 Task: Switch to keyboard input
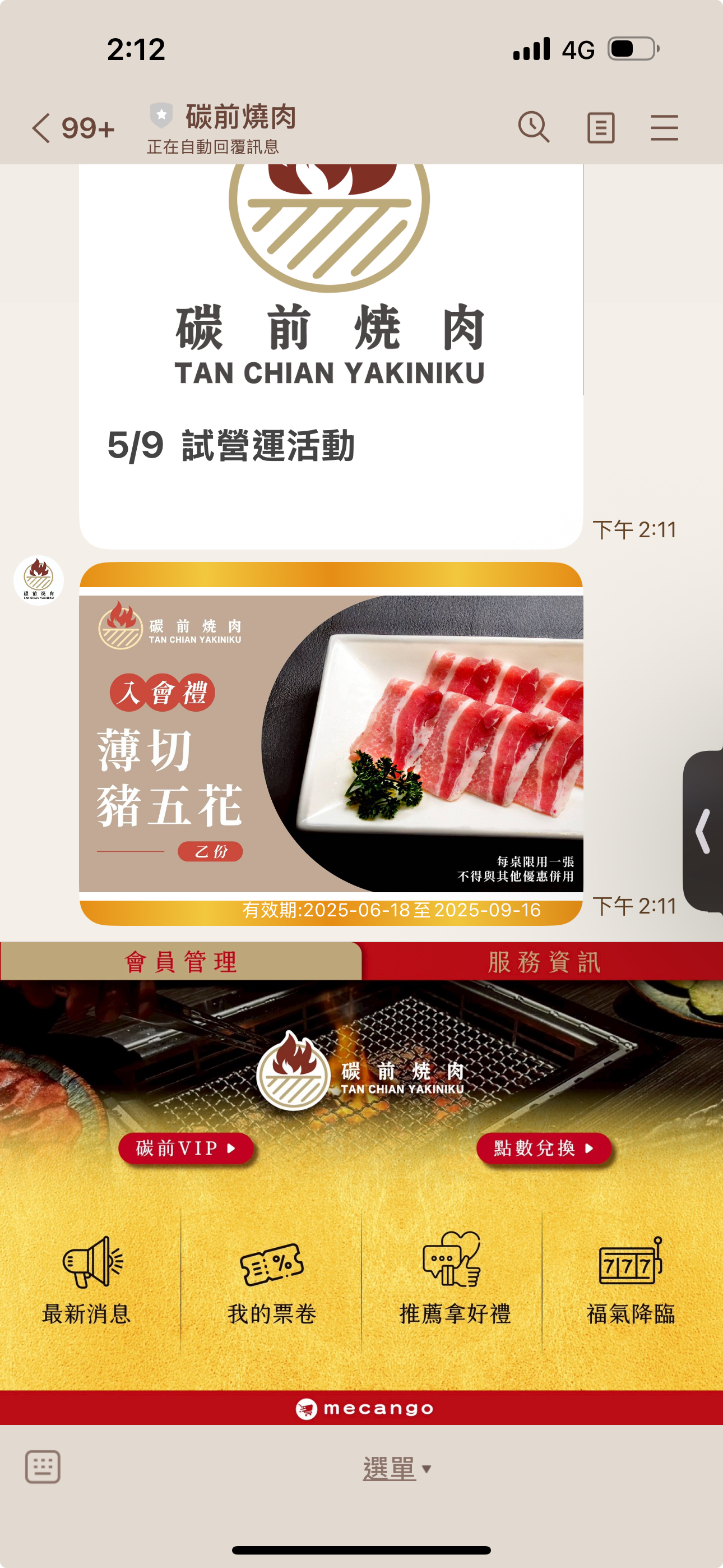43,1467
